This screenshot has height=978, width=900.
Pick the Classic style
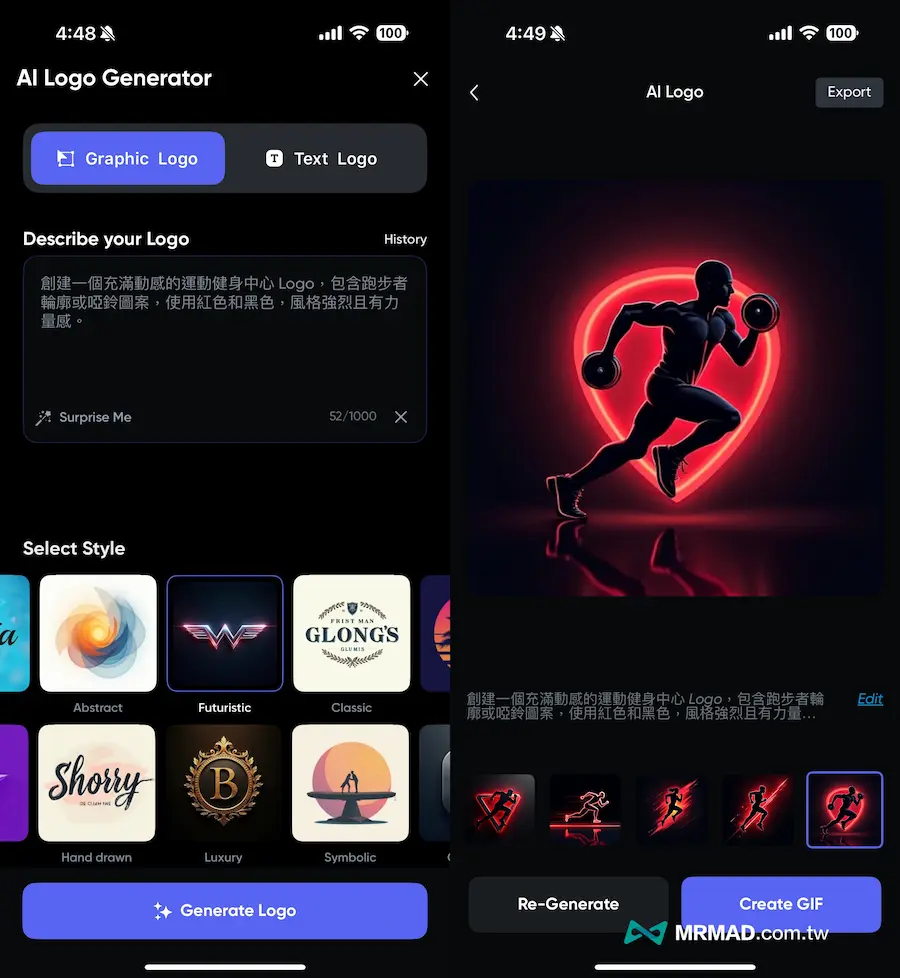click(x=351, y=633)
